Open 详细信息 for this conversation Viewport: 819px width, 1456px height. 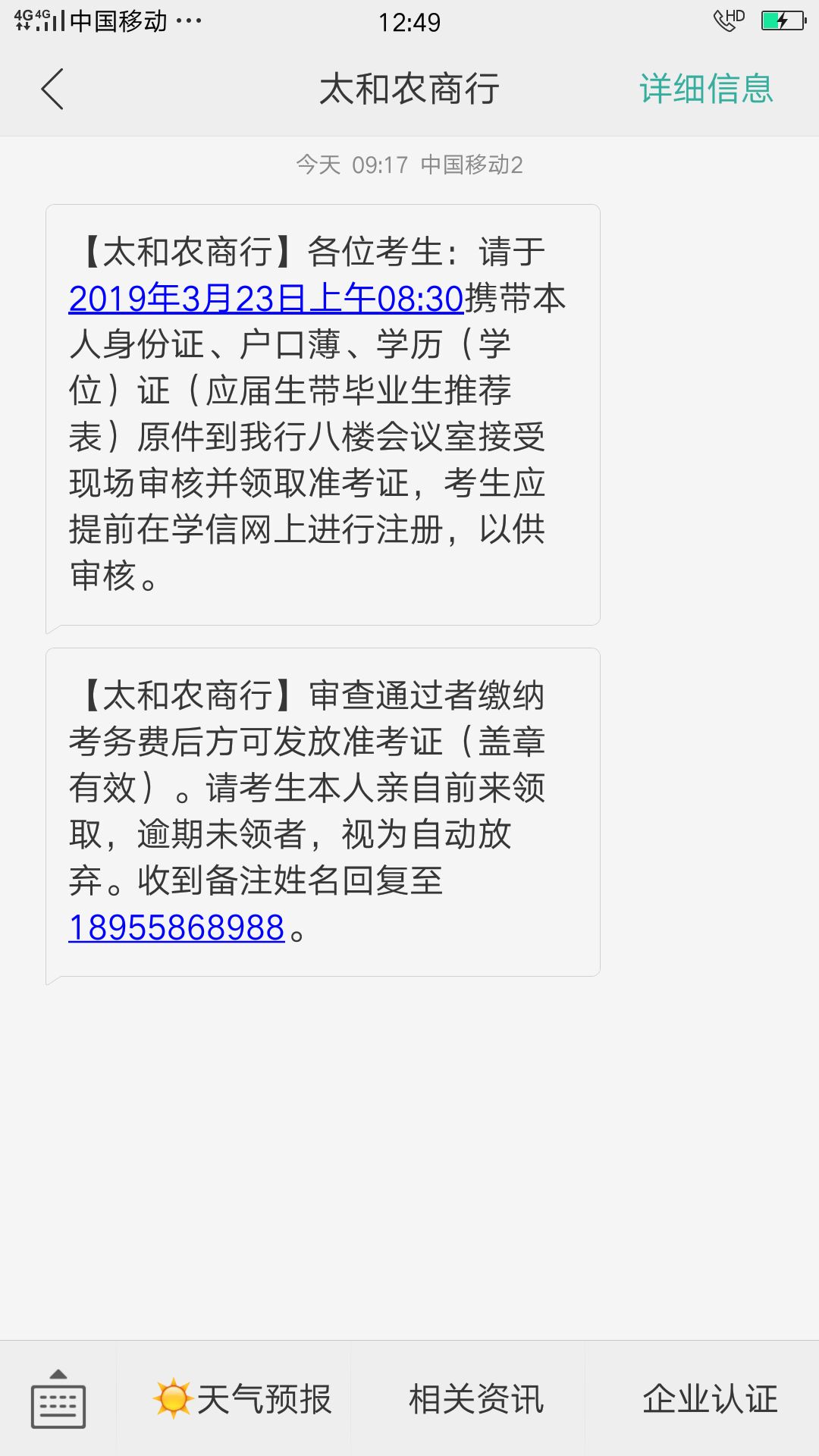point(706,89)
